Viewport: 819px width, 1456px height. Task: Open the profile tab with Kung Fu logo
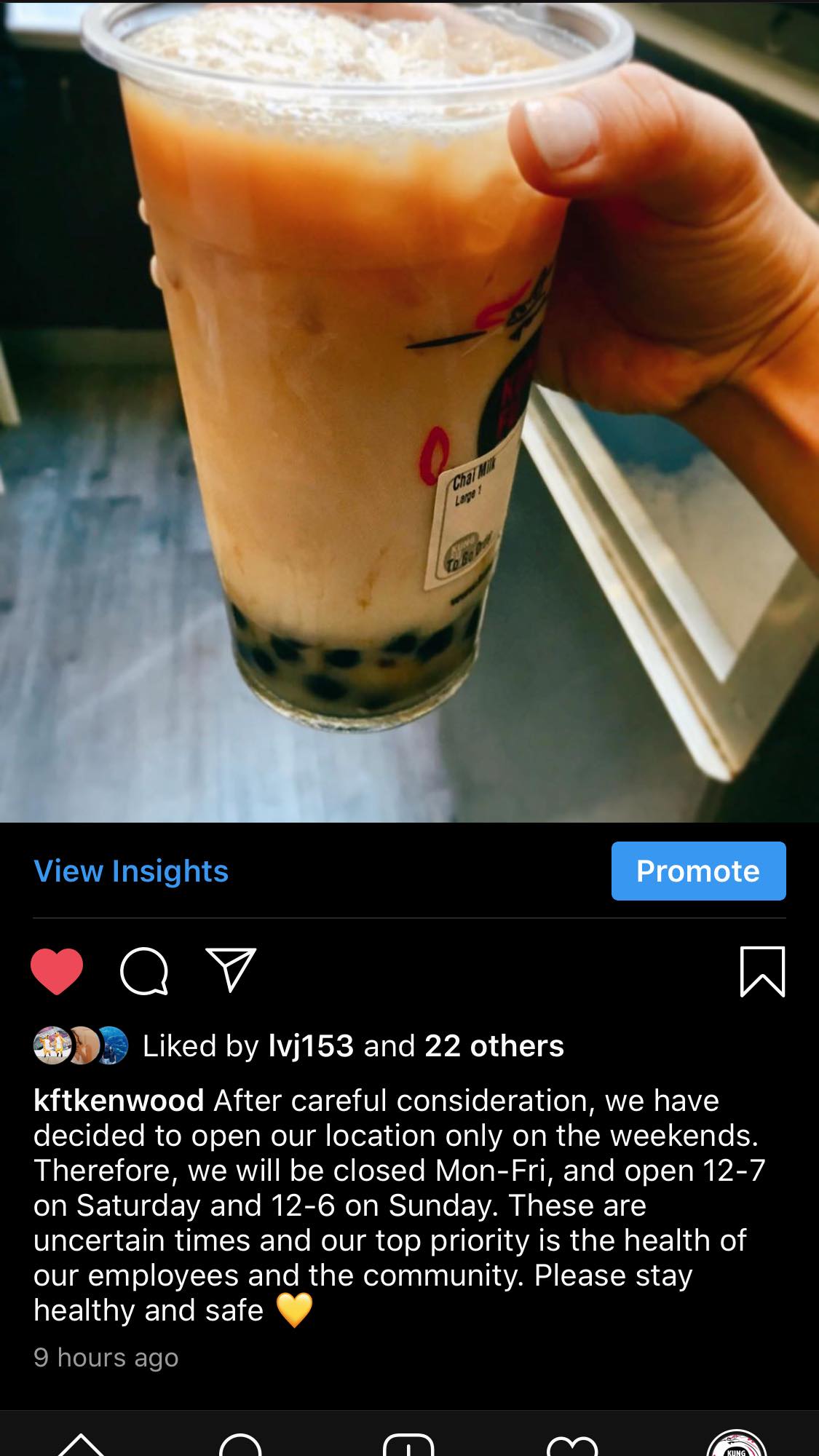(737, 1445)
